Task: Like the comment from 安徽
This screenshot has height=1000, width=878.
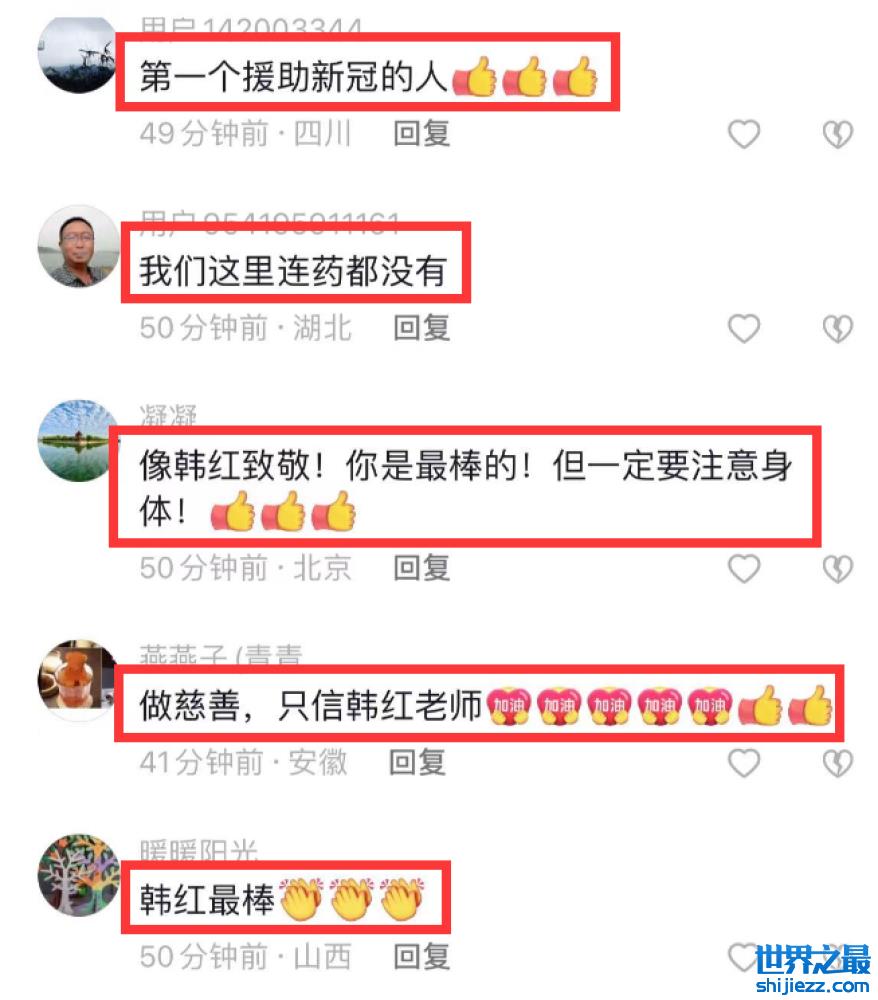Action: pos(743,763)
